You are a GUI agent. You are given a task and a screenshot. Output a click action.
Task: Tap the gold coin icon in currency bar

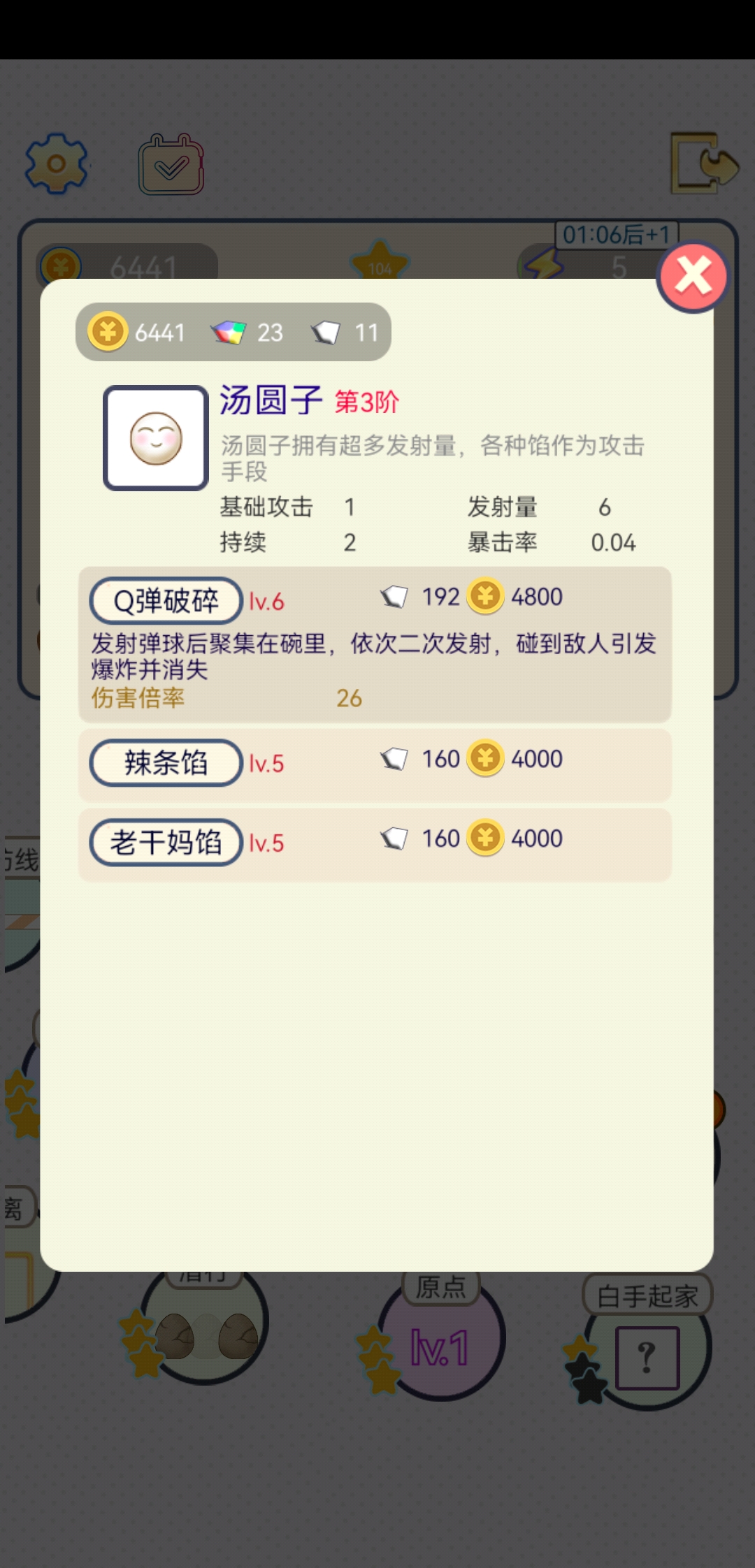[108, 332]
